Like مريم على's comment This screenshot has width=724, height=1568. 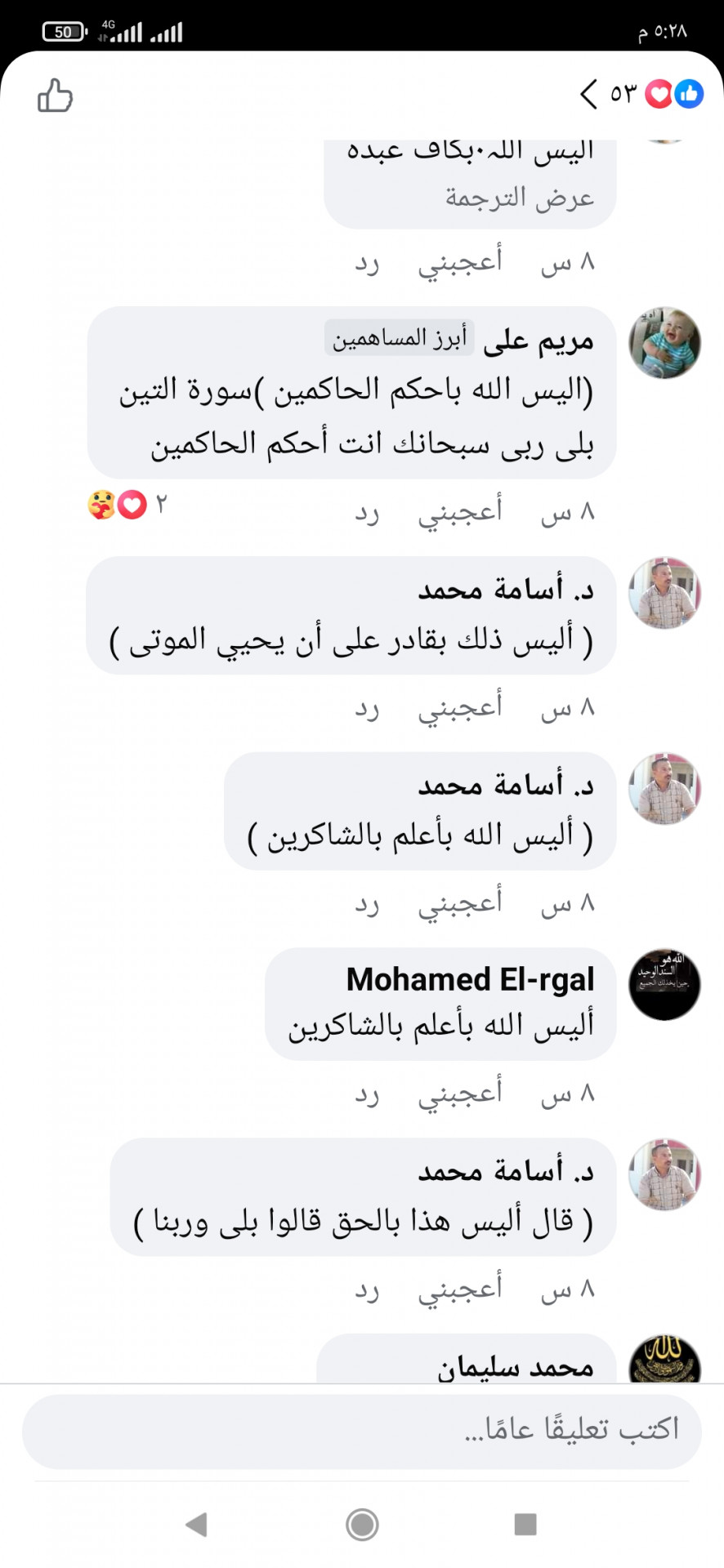point(460,512)
